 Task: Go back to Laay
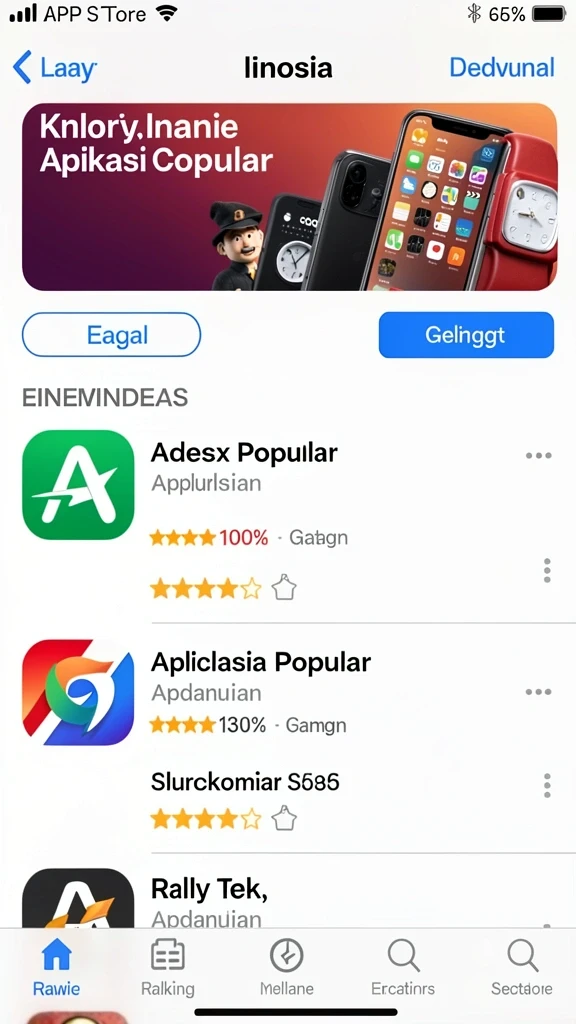tap(55, 68)
